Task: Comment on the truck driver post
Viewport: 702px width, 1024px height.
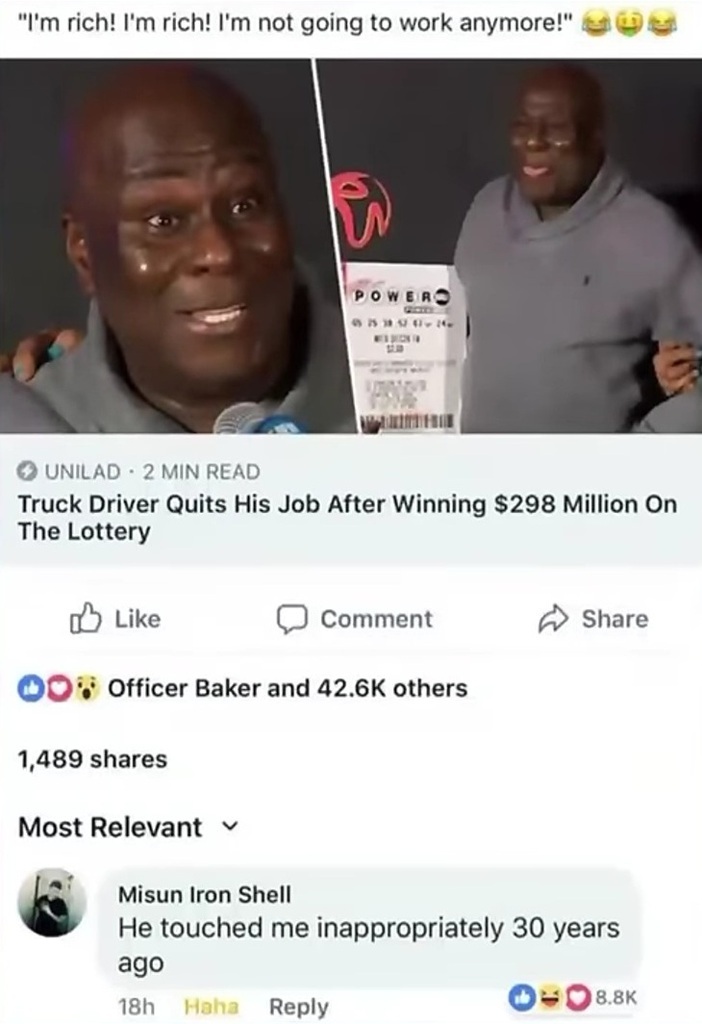Action: (x=355, y=619)
